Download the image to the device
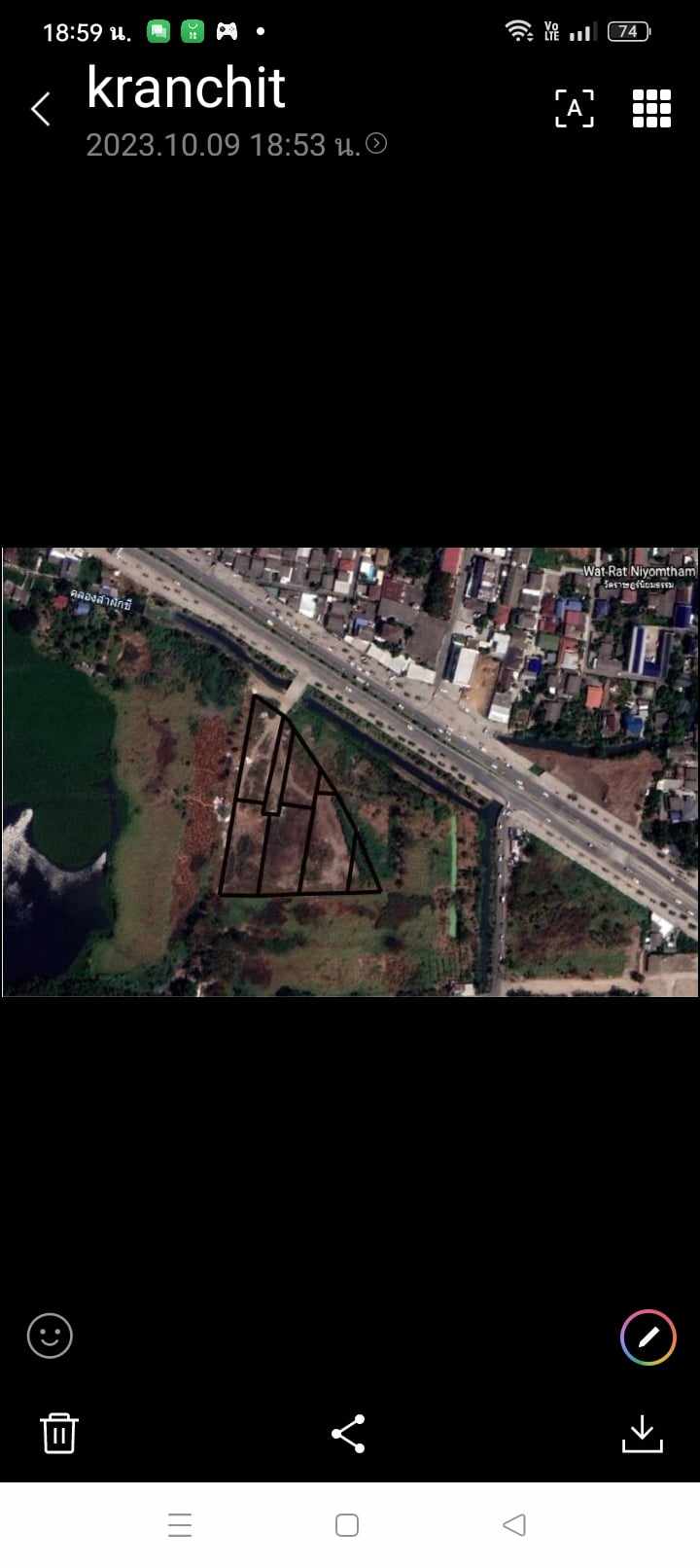 [642, 1434]
